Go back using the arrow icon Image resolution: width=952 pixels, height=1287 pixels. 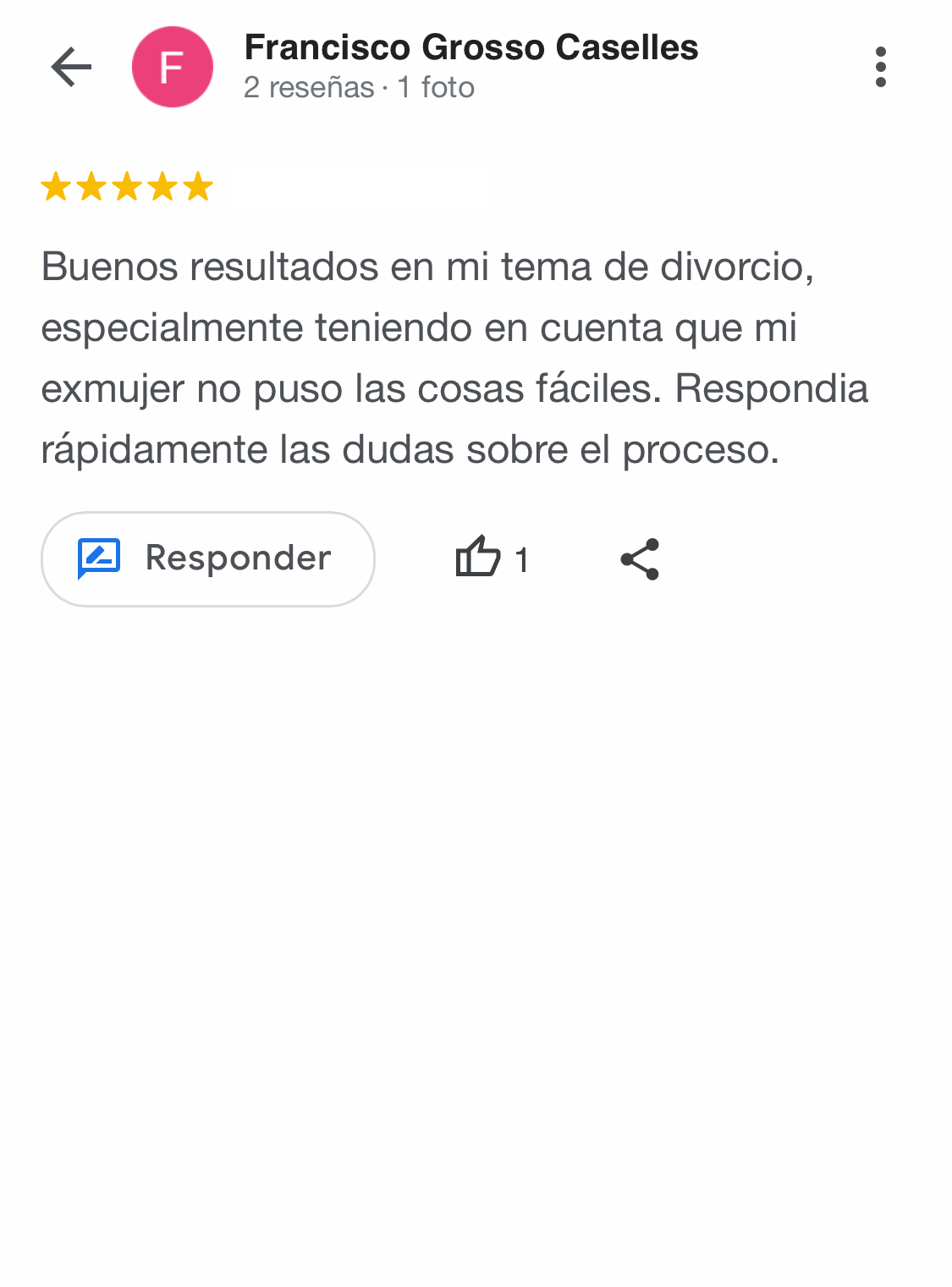point(71,67)
